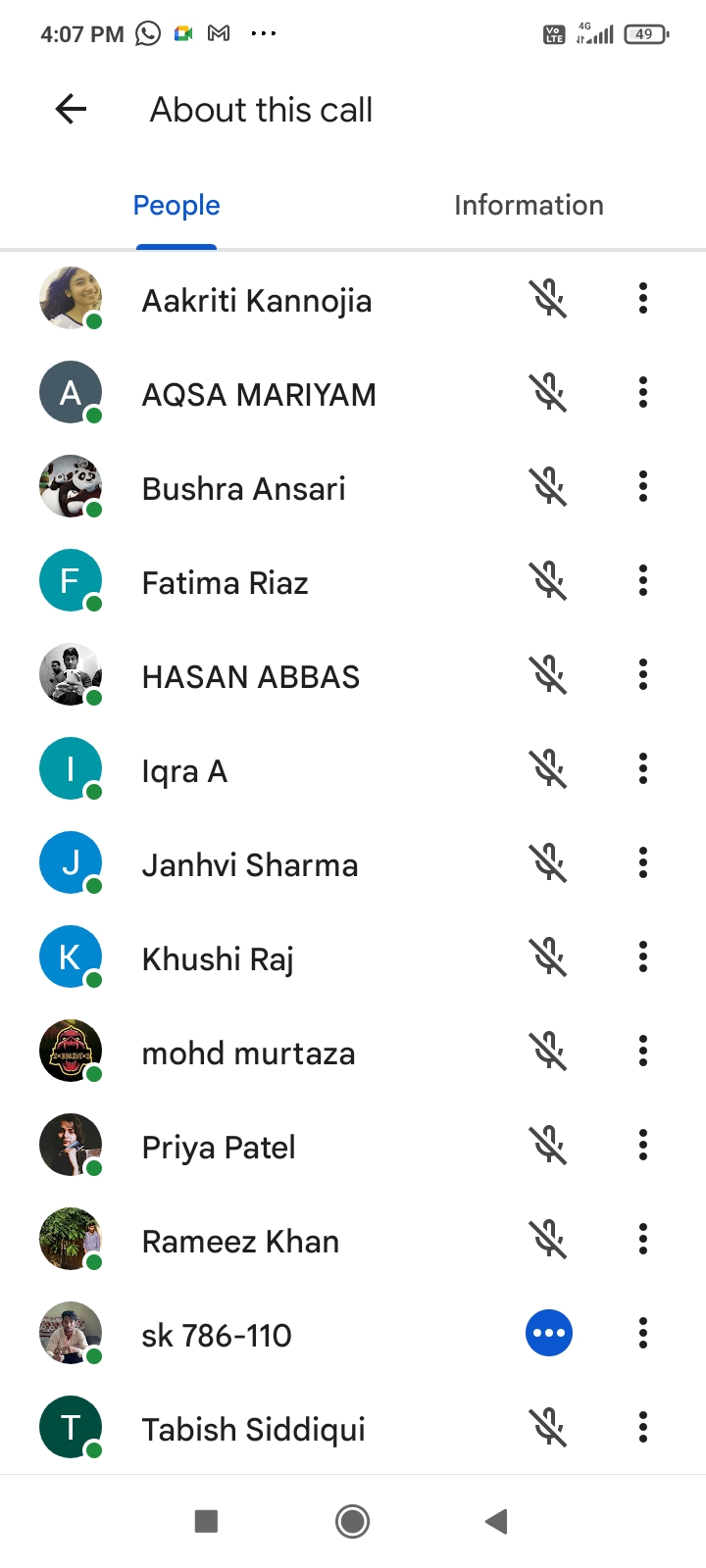Image resolution: width=706 pixels, height=1568 pixels.
Task: Tap the muted mic icon for Aakriti Kannojia
Action: point(549,299)
